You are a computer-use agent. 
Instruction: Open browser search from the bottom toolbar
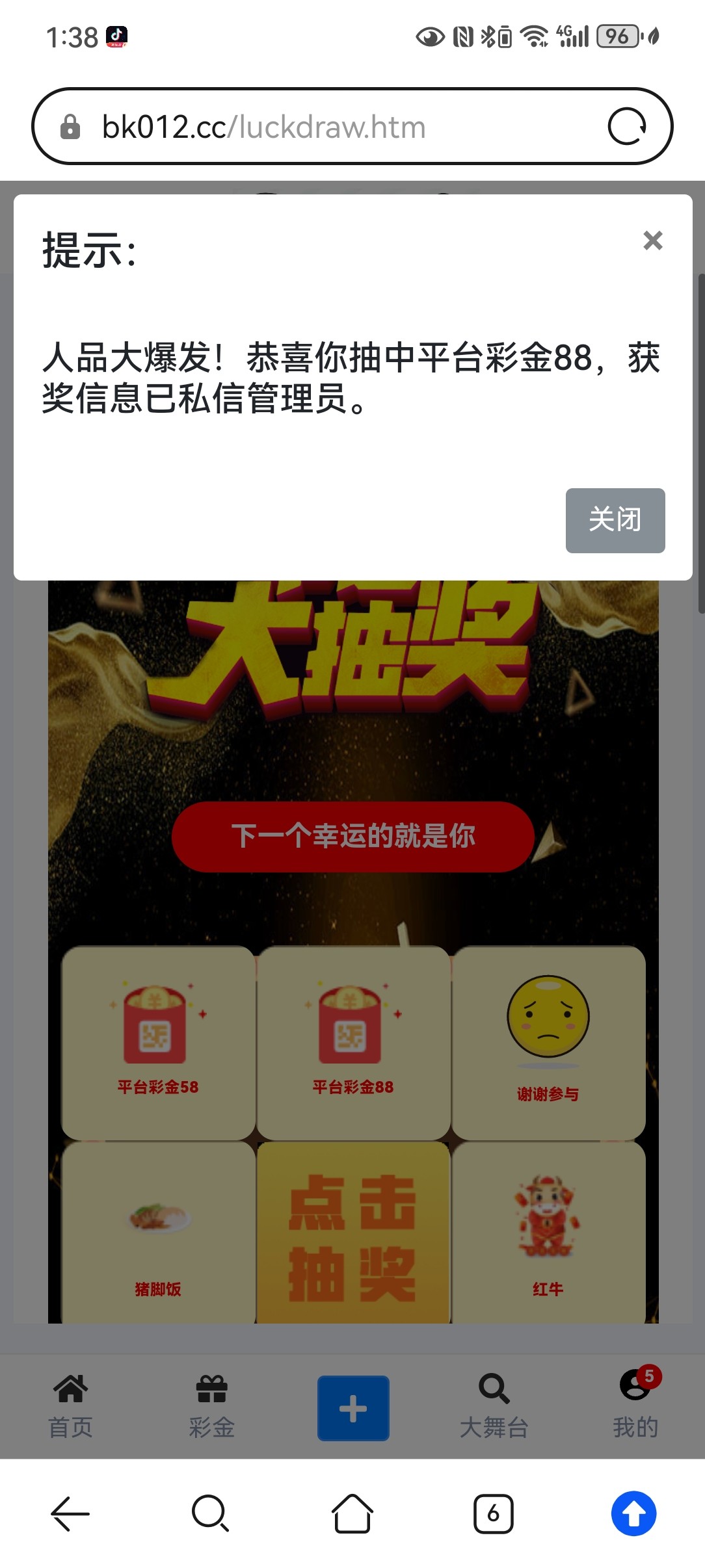(210, 1513)
